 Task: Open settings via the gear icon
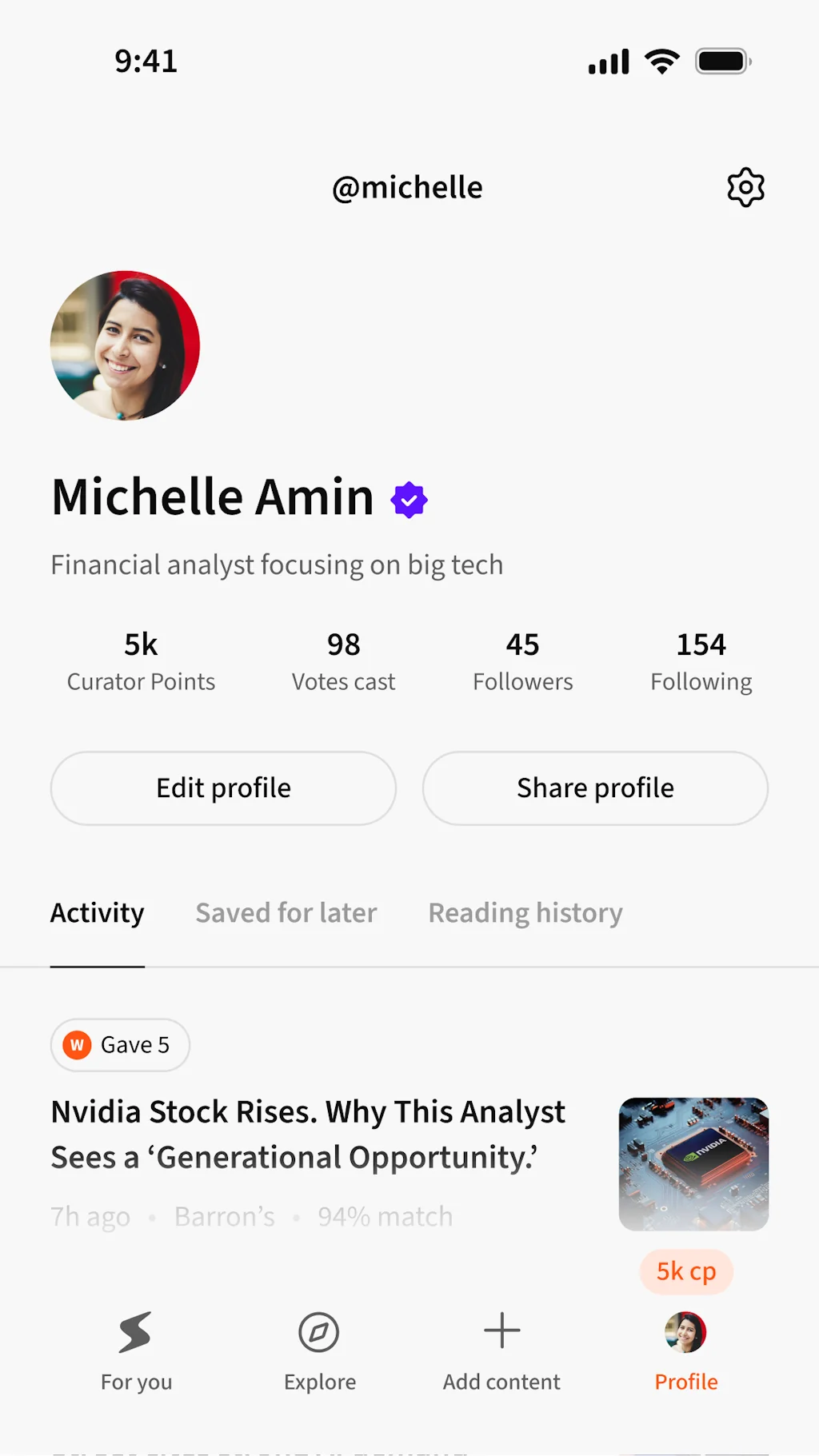[745, 188]
